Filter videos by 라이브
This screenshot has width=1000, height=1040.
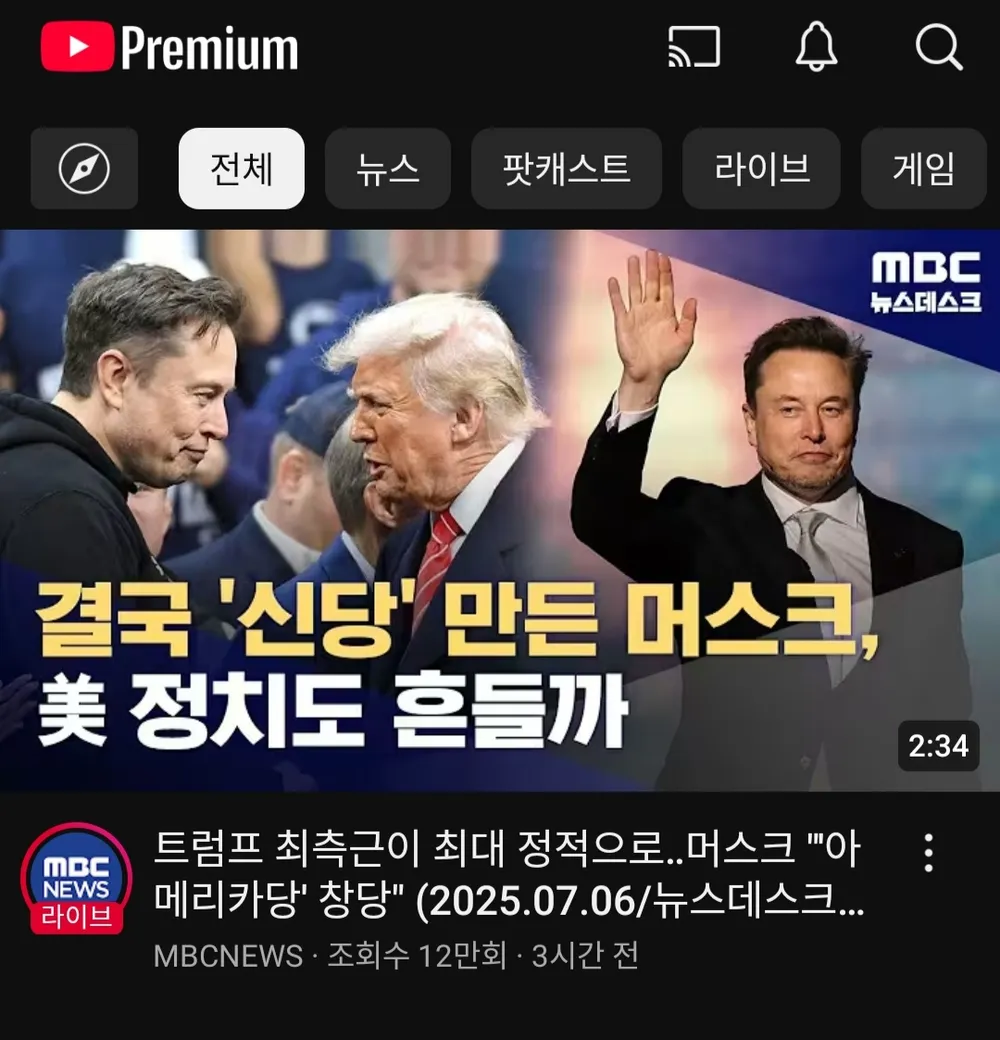[x=761, y=169]
